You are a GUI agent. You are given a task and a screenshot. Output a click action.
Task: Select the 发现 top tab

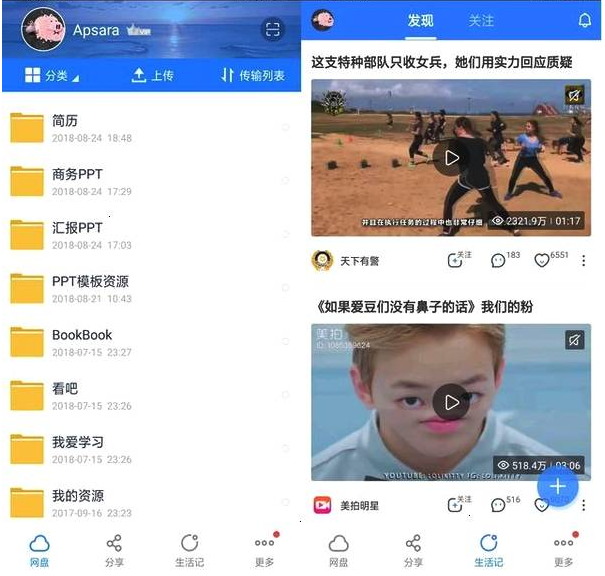click(x=421, y=20)
